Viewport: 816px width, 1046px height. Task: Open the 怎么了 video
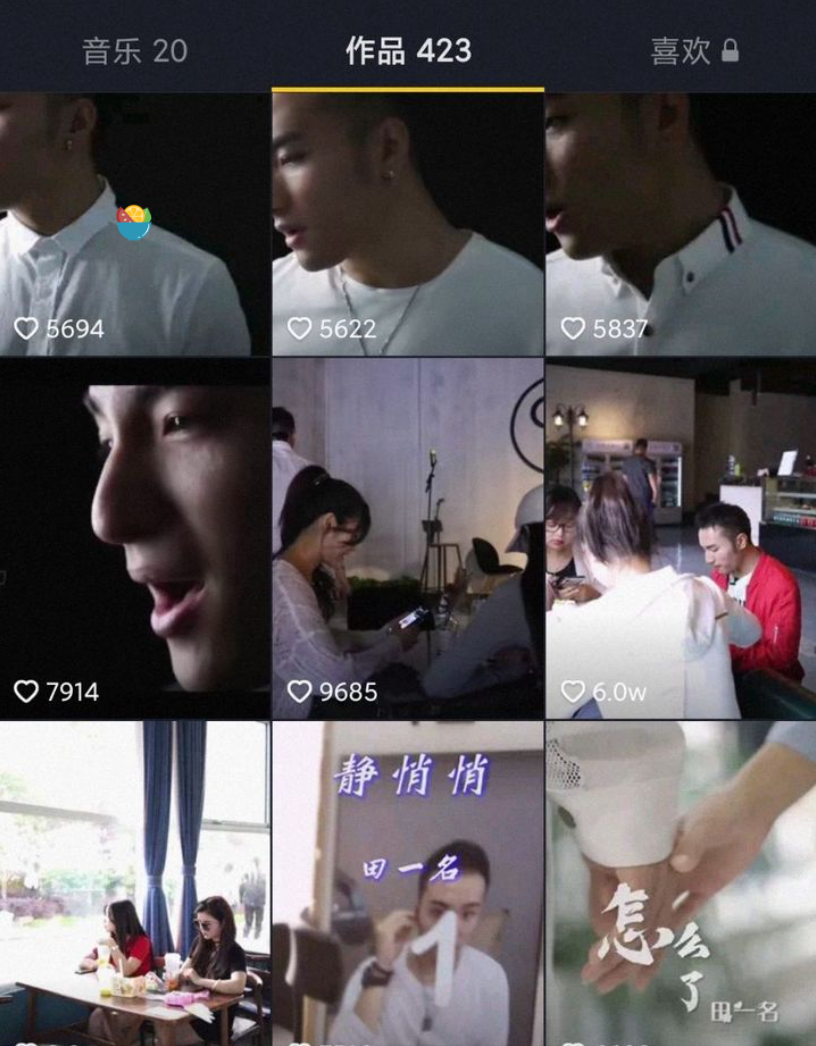[x=681, y=883]
